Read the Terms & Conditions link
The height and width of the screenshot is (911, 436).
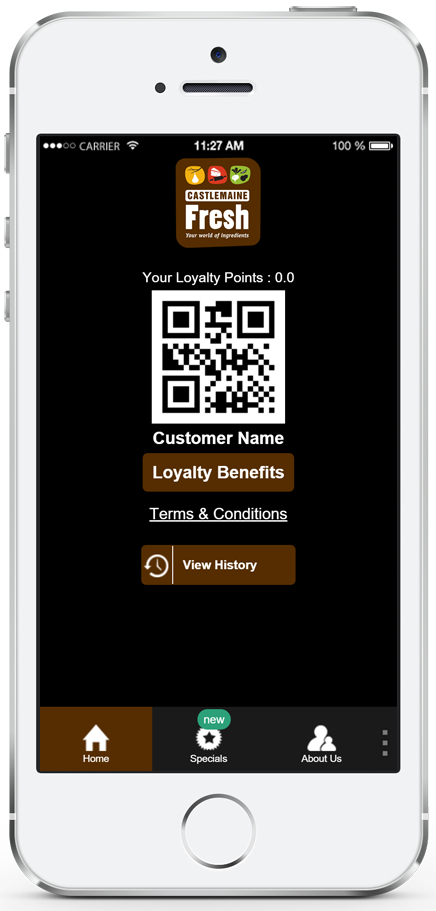[x=218, y=514]
